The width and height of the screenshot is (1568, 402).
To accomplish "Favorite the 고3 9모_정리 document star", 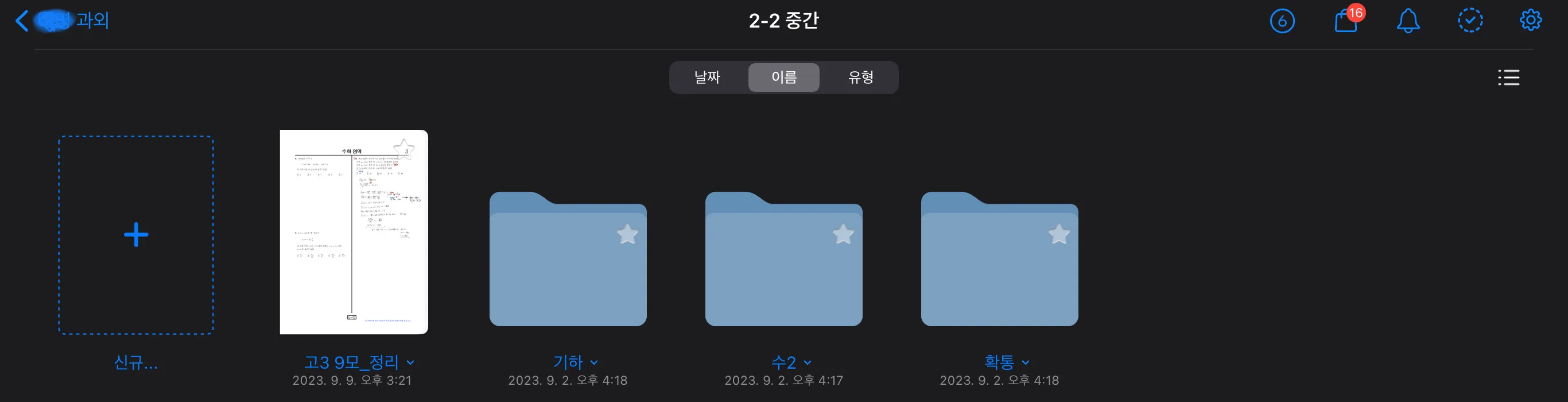I will (403, 149).
